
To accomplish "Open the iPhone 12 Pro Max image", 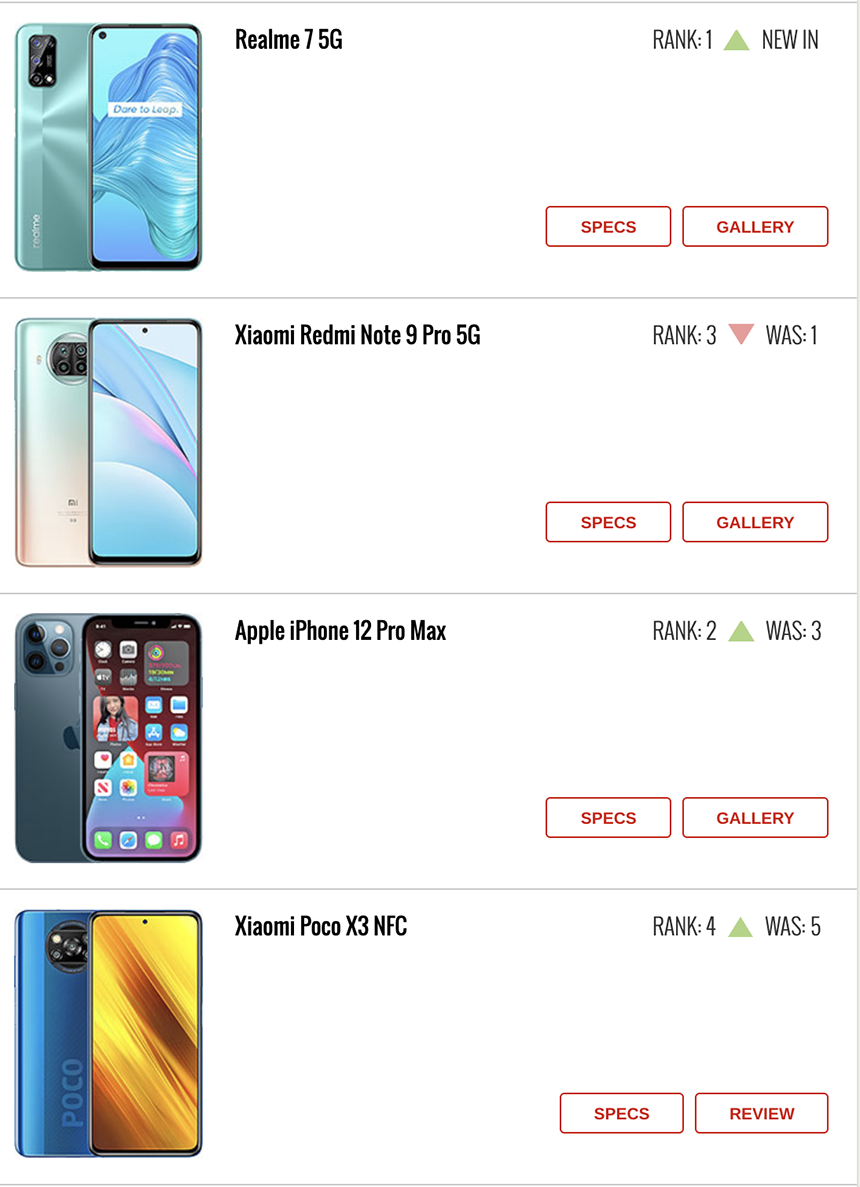I will click(x=108, y=738).
